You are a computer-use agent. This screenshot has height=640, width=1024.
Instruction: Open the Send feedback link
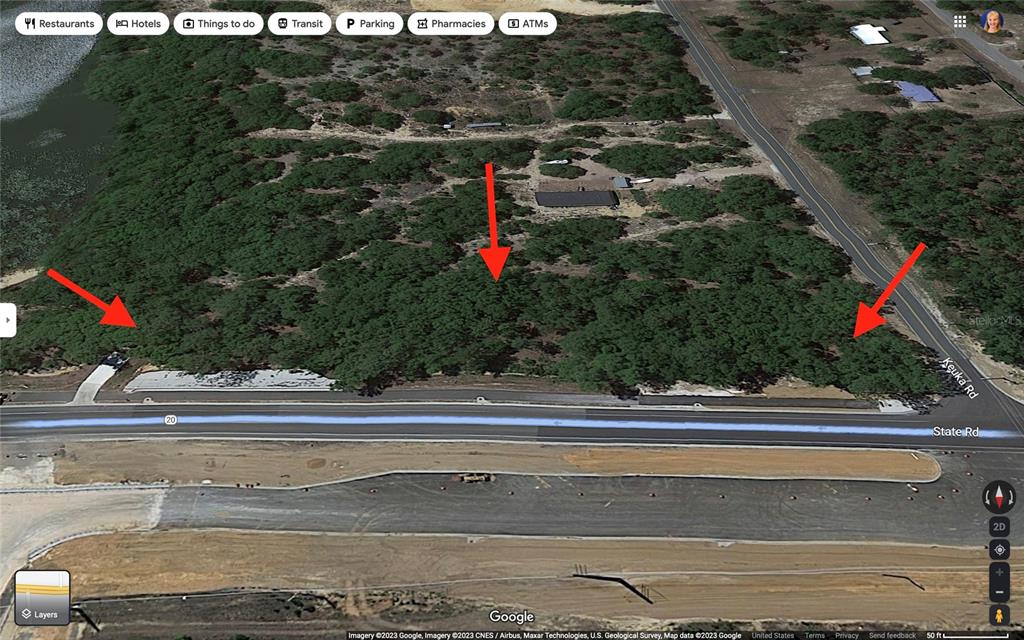(x=891, y=635)
